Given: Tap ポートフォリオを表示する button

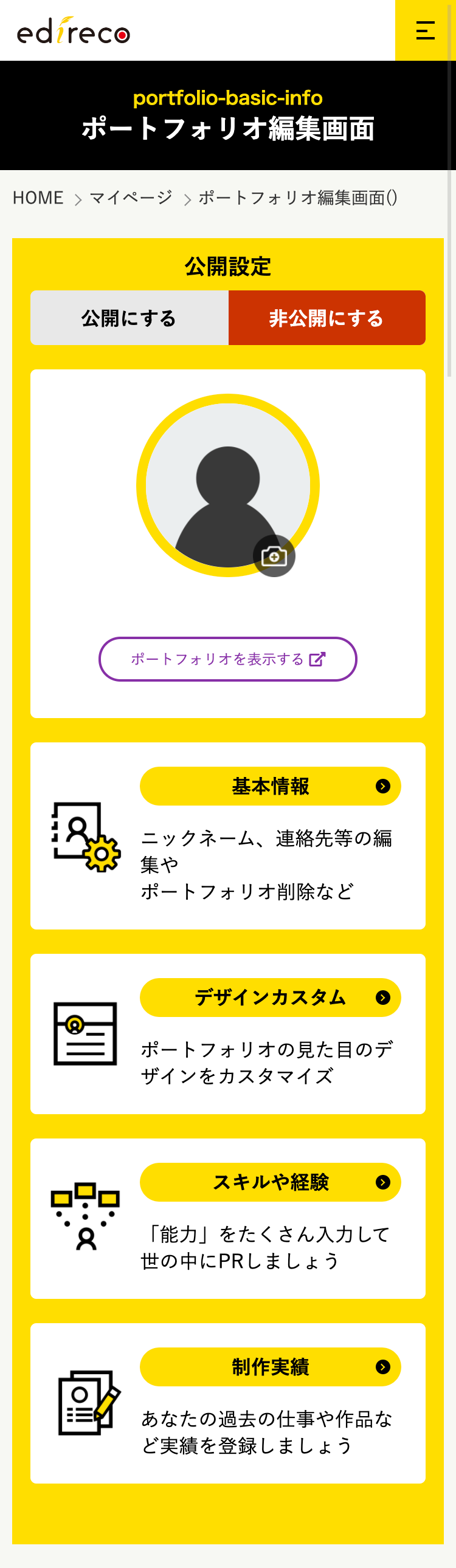Looking at the screenshot, I should pyautogui.click(x=227, y=659).
